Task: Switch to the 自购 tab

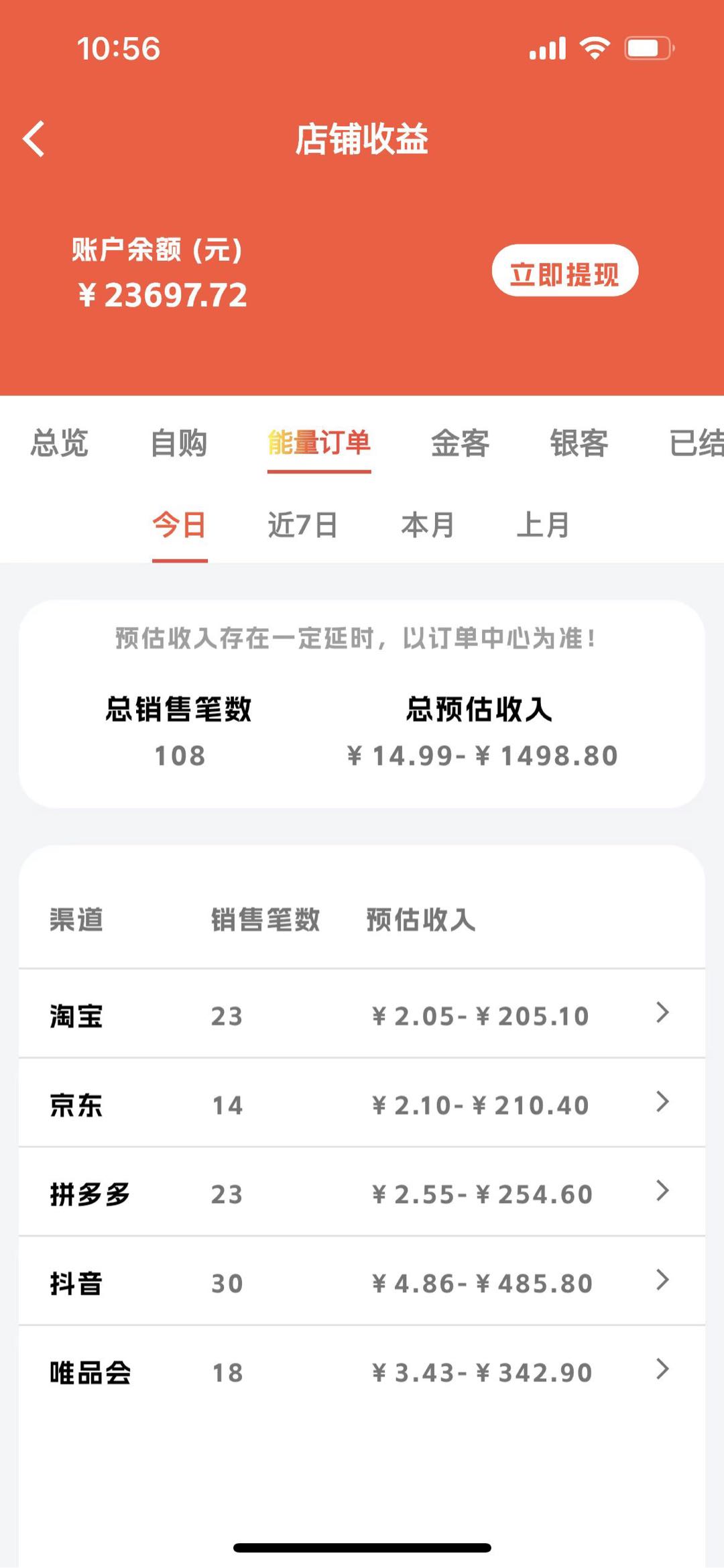Action: (178, 443)
